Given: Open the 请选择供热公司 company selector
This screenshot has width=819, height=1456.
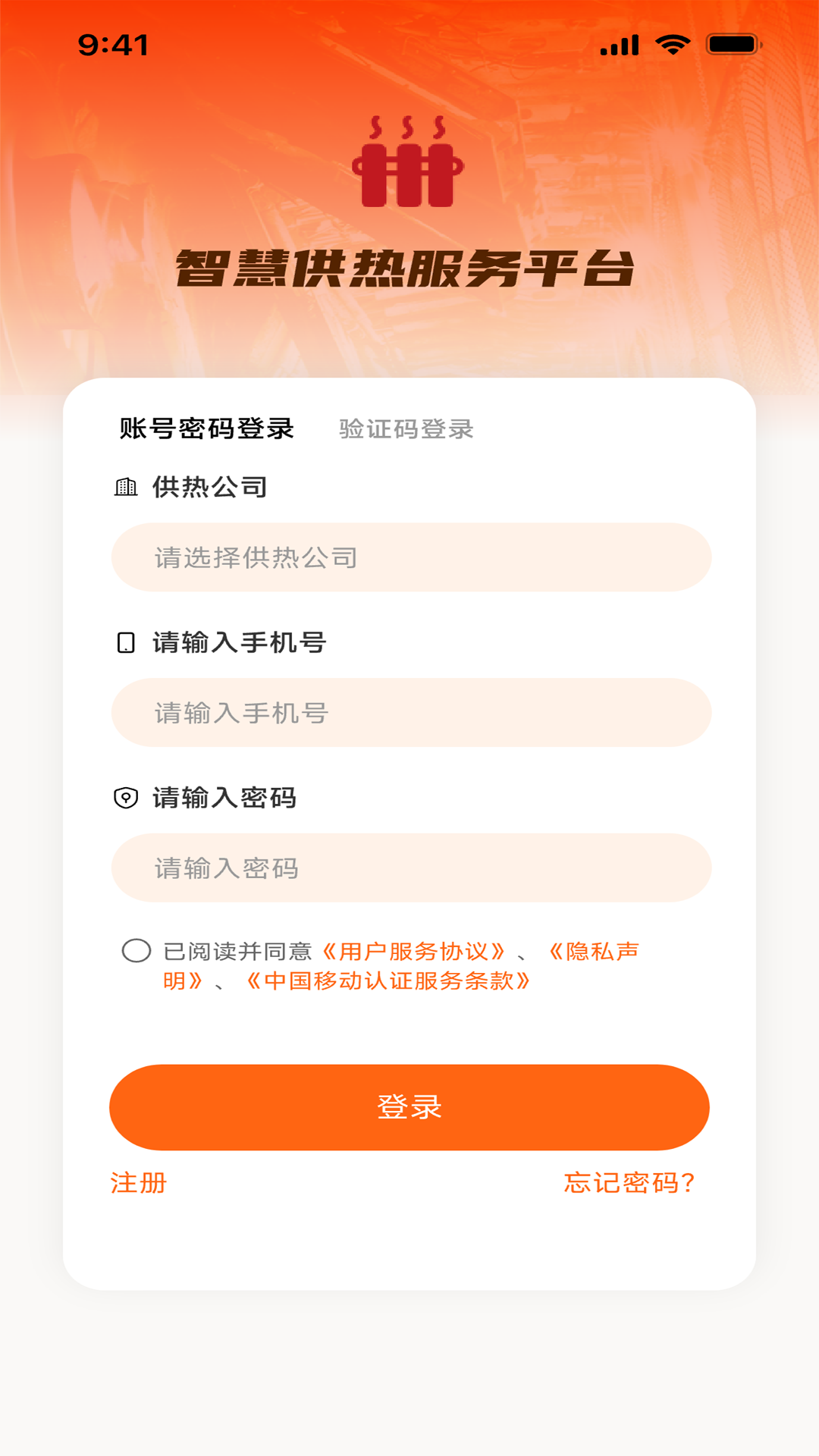Looking at the screenshot, I should [x=409, y=556].
